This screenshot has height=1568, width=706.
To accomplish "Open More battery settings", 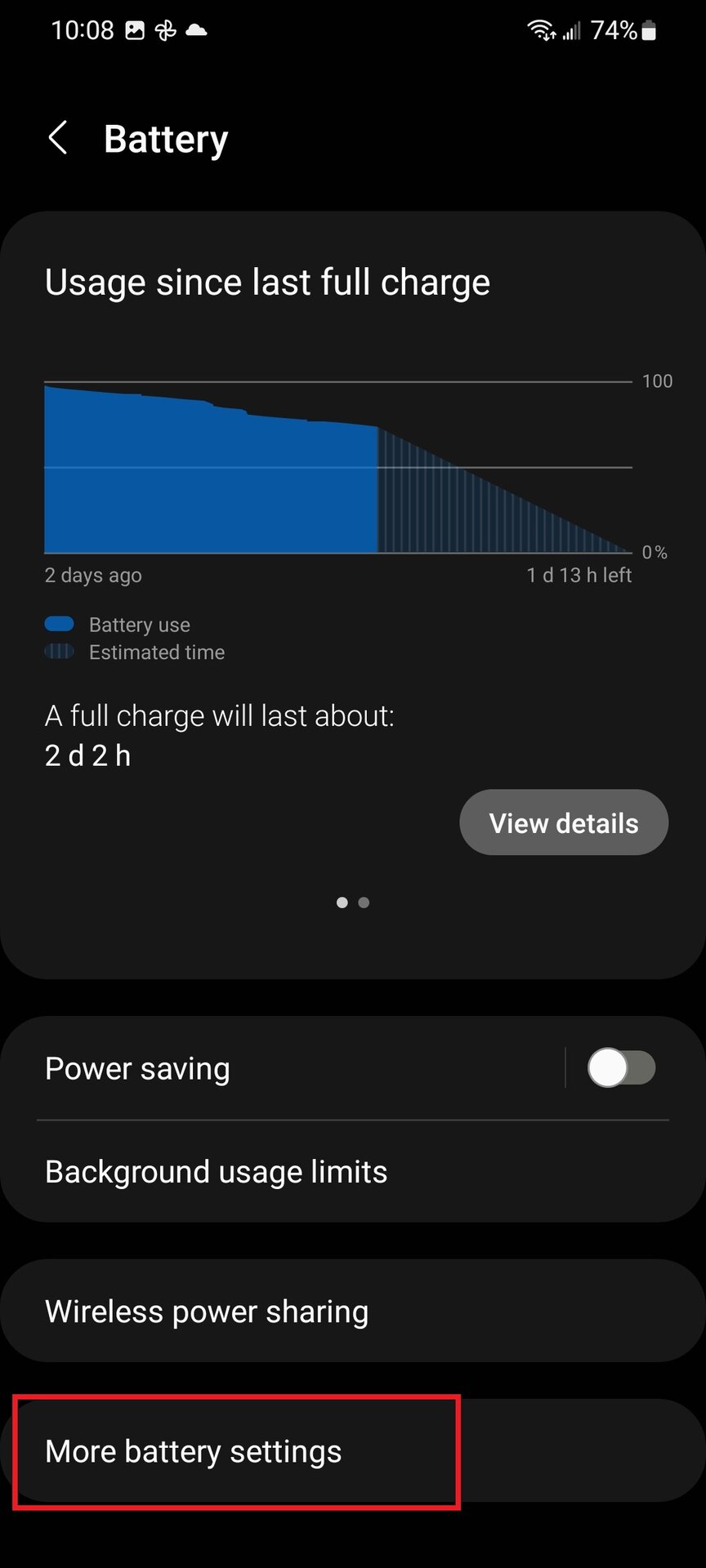I will coord(193,1451).
